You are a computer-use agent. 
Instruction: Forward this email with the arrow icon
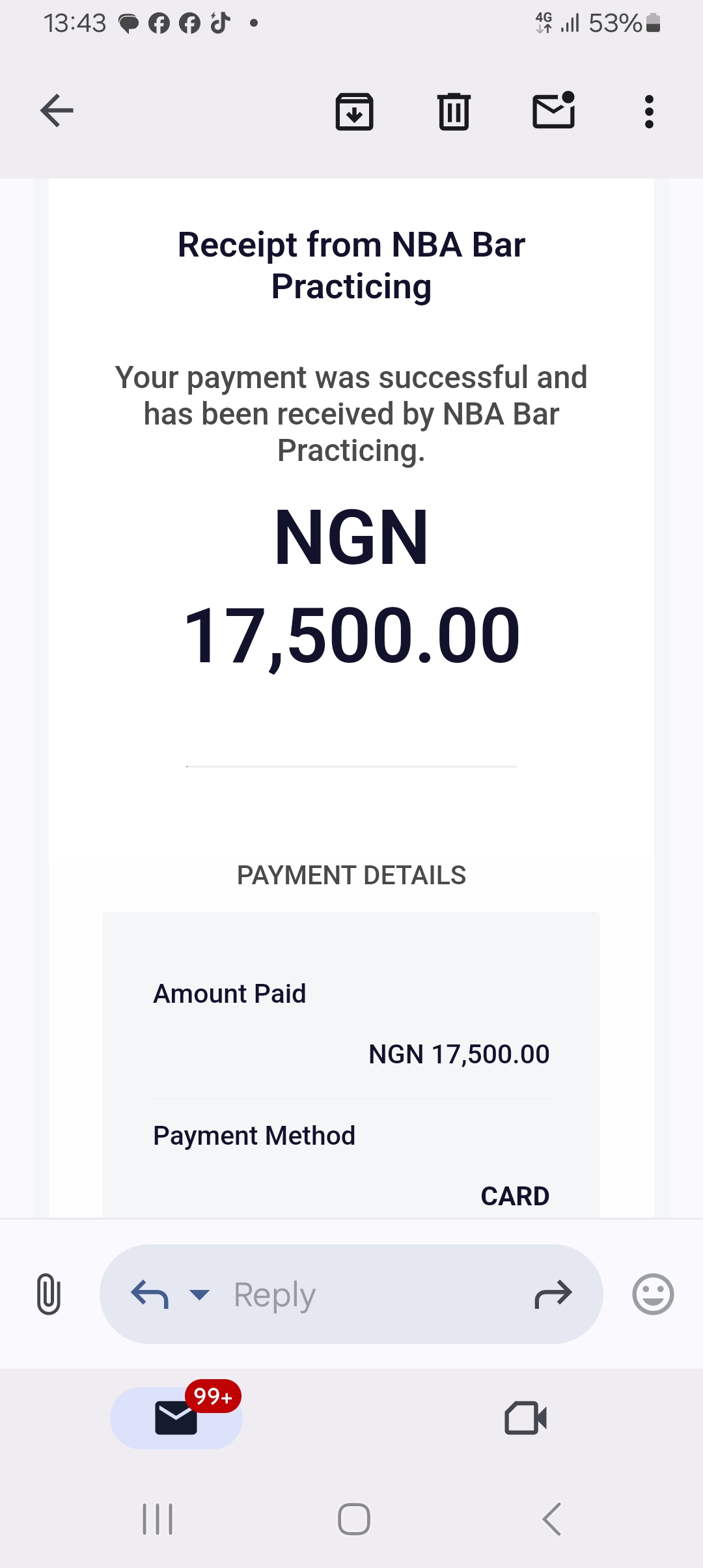(x=553, y=1294)
